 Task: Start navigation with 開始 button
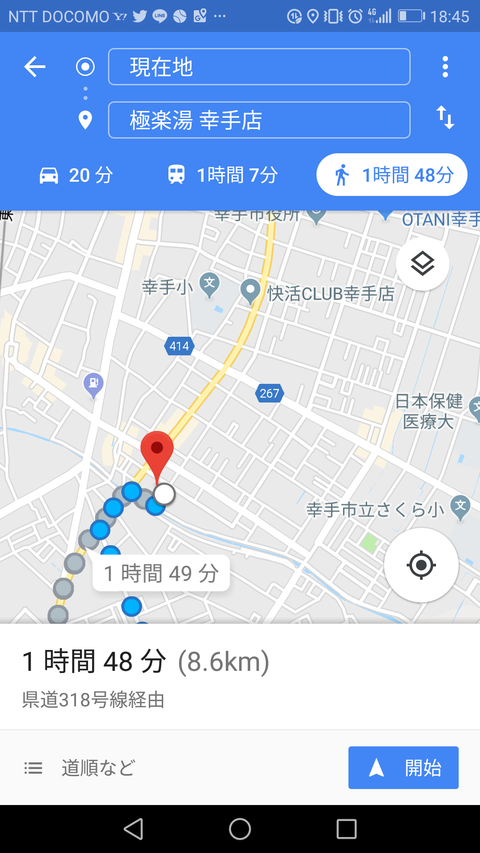(x=403, y=768)
